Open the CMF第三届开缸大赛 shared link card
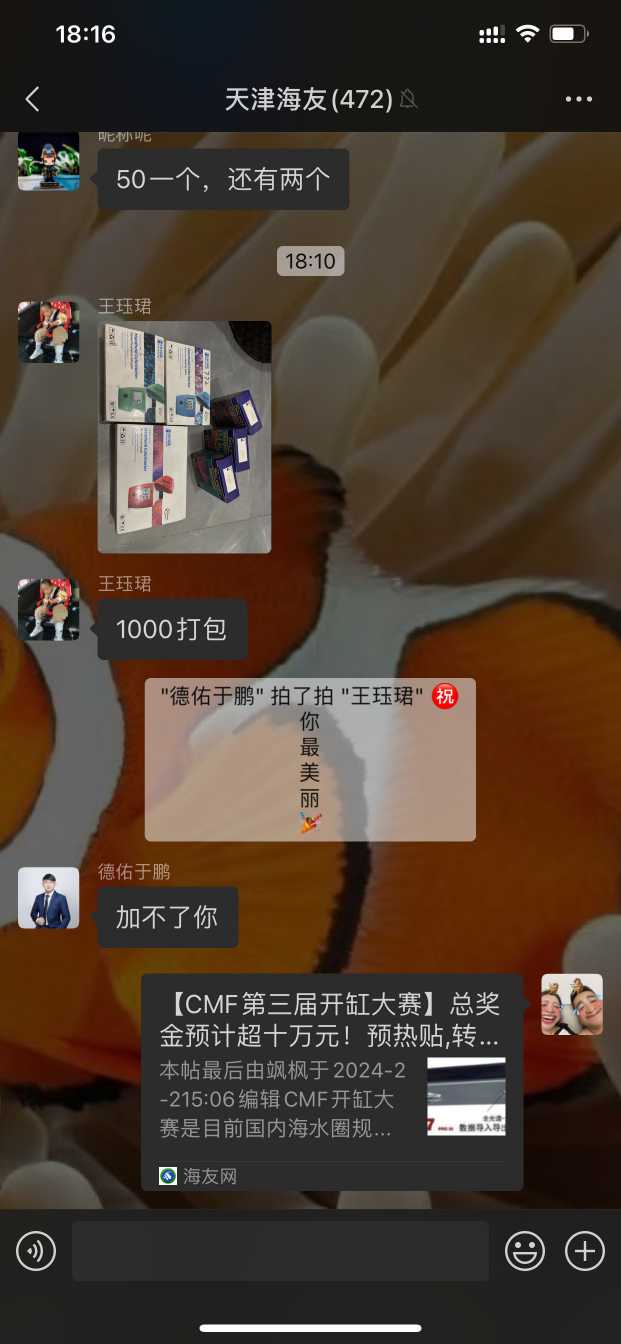 pyautogui.click(x=332, y=1082)
